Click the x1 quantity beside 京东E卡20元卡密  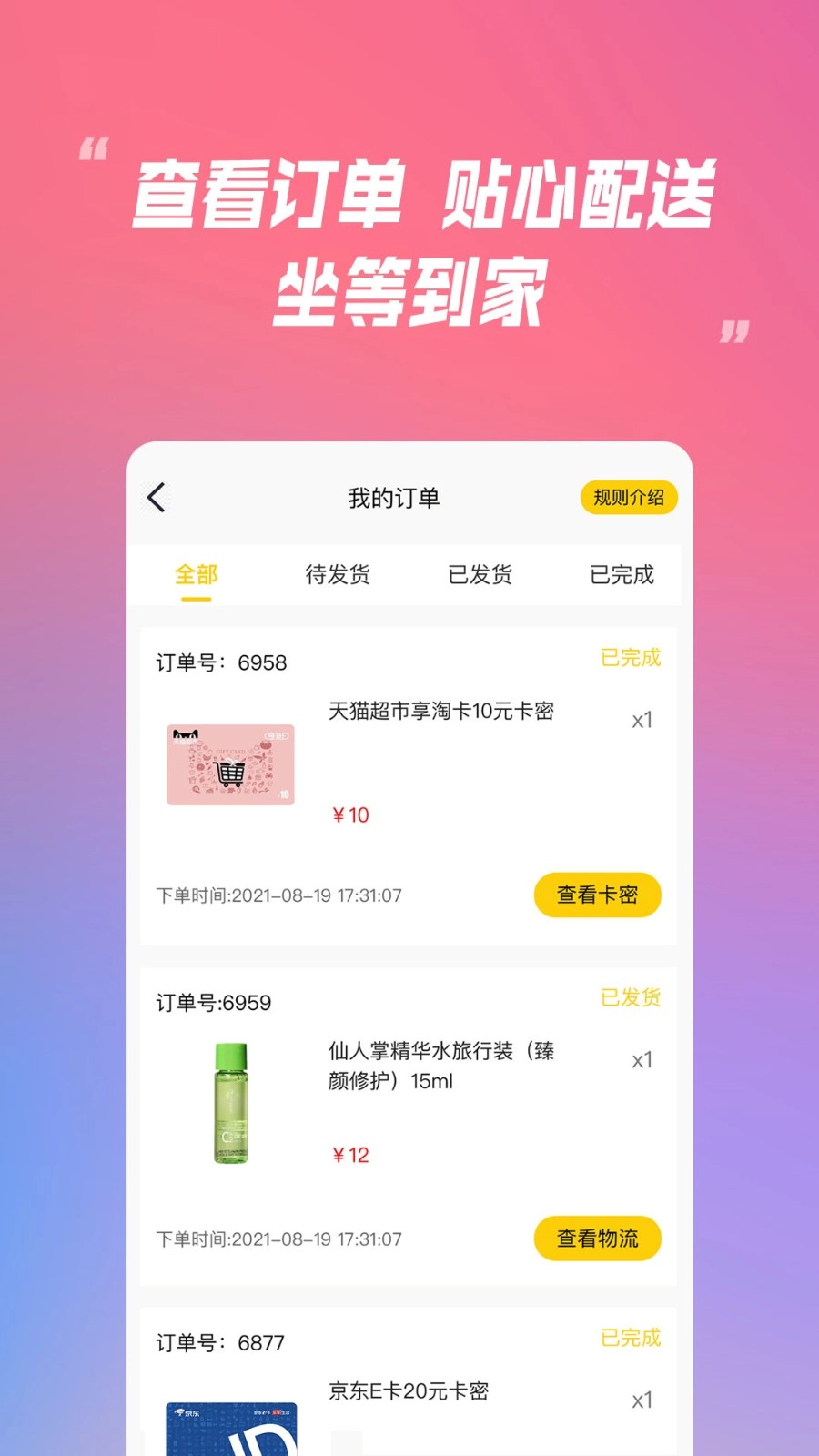[644, 1399]
